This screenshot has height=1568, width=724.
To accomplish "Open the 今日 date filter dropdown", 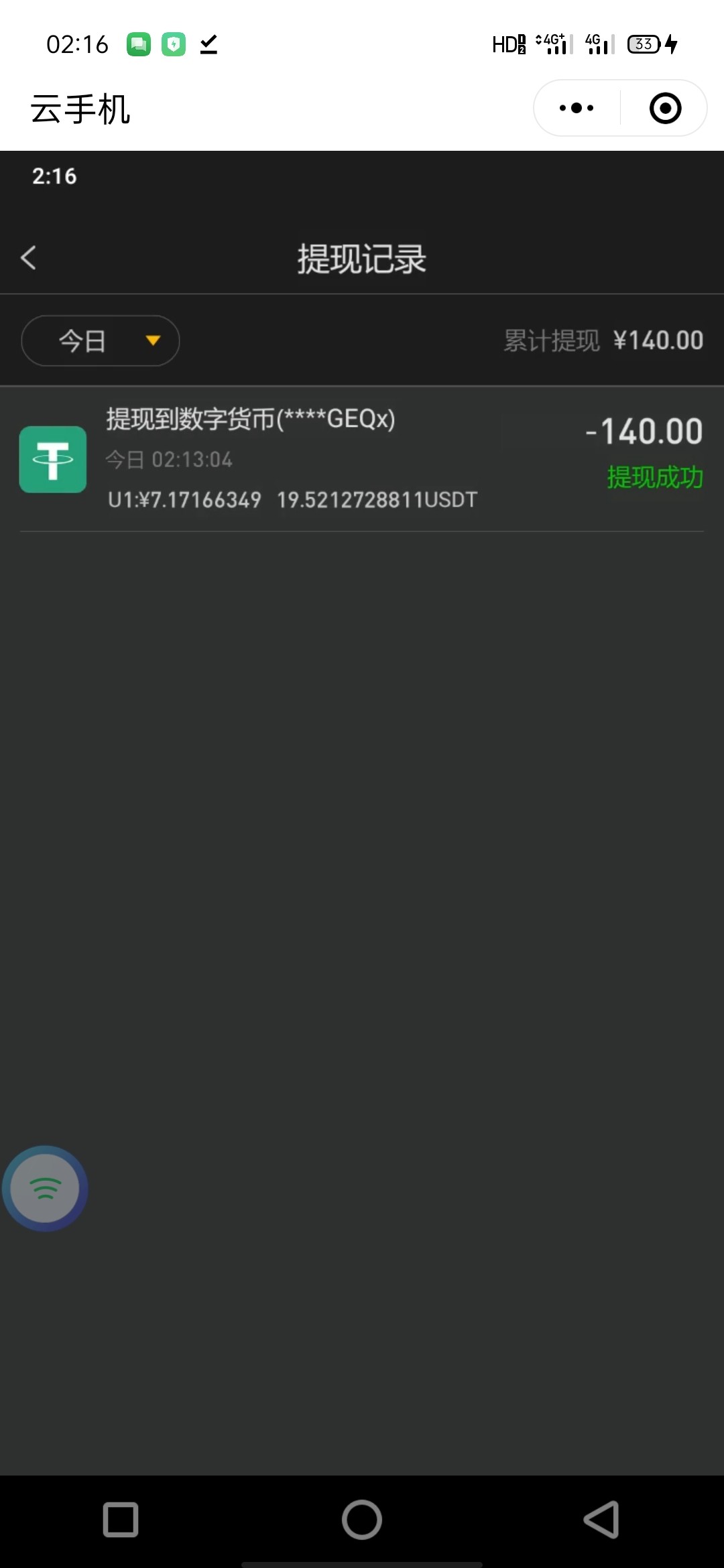I will tap(101, 341).
